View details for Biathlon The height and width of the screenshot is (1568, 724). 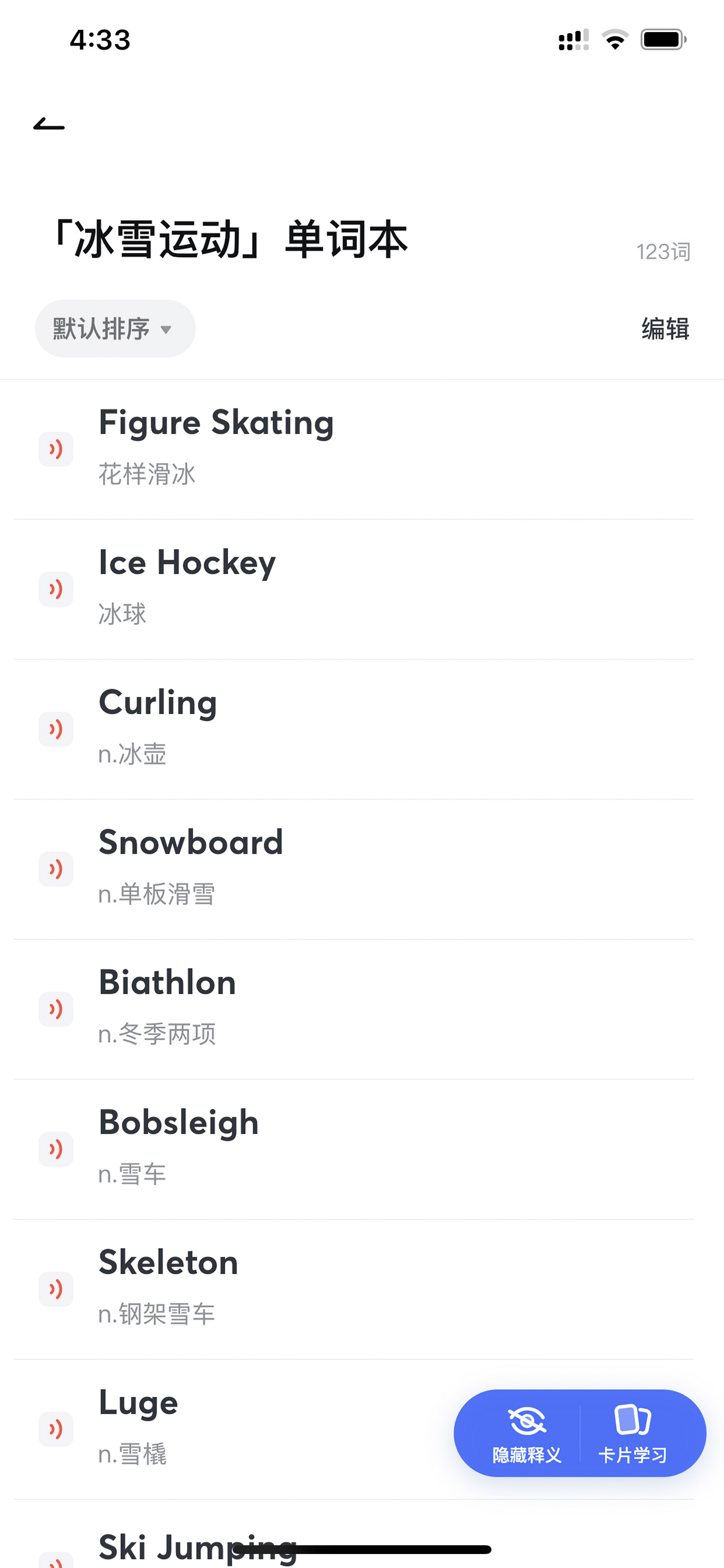pyautogui.click(x=354, y=1010)
